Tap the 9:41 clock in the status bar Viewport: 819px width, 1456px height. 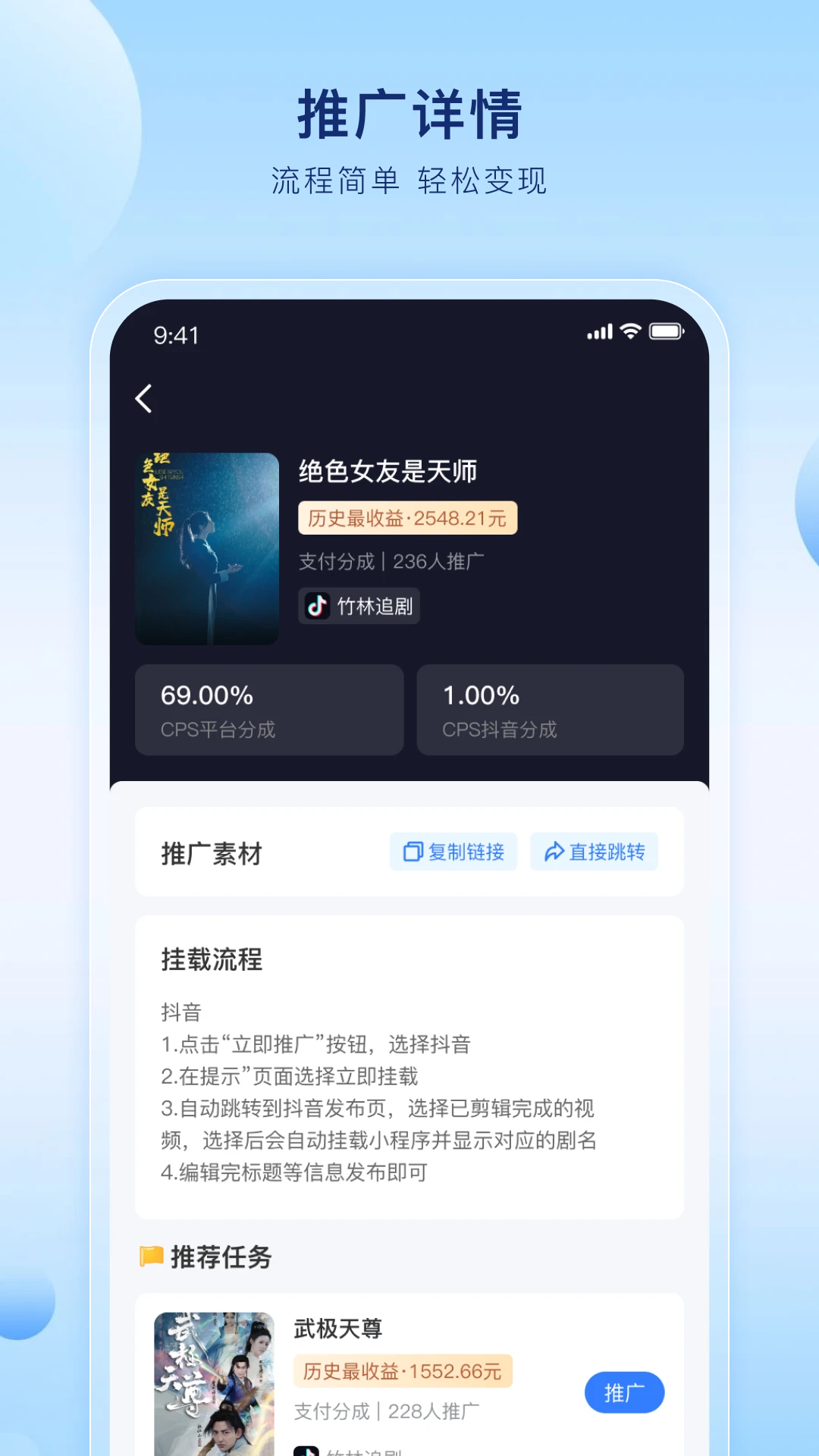pos(176,334)
